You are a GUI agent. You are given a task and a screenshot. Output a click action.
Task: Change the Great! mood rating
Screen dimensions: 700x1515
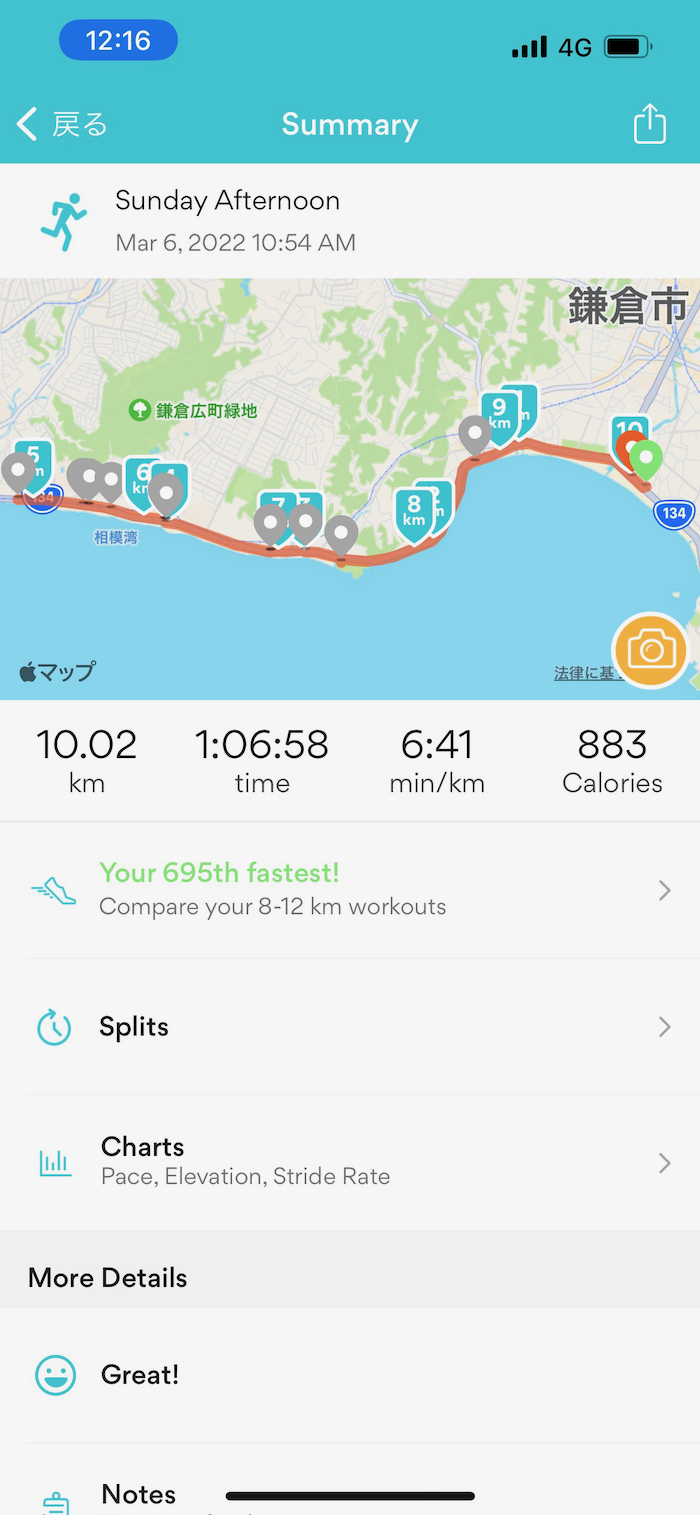pos(350,1375)
